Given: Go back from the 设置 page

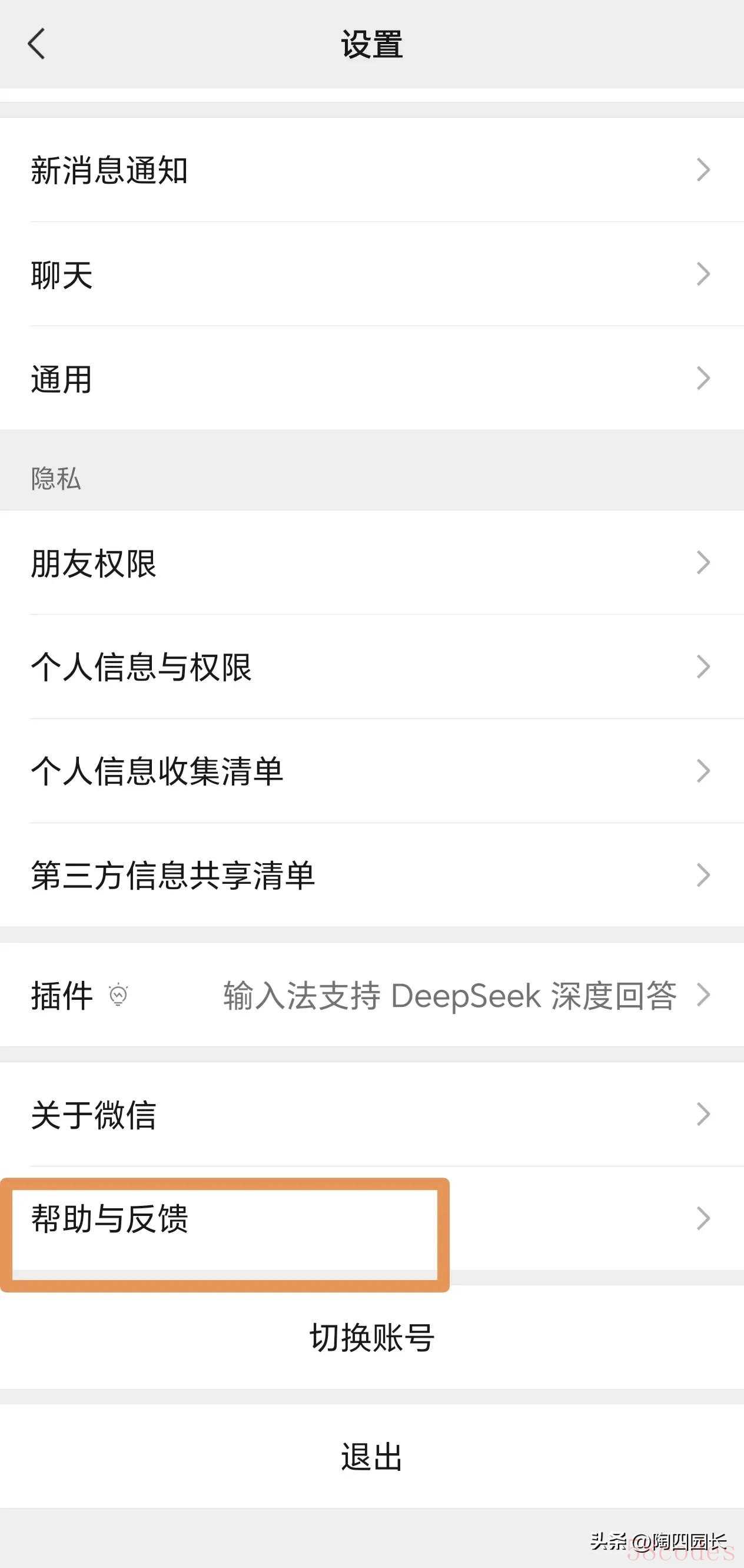Looking at the screenshot, I should pos(36,44).
